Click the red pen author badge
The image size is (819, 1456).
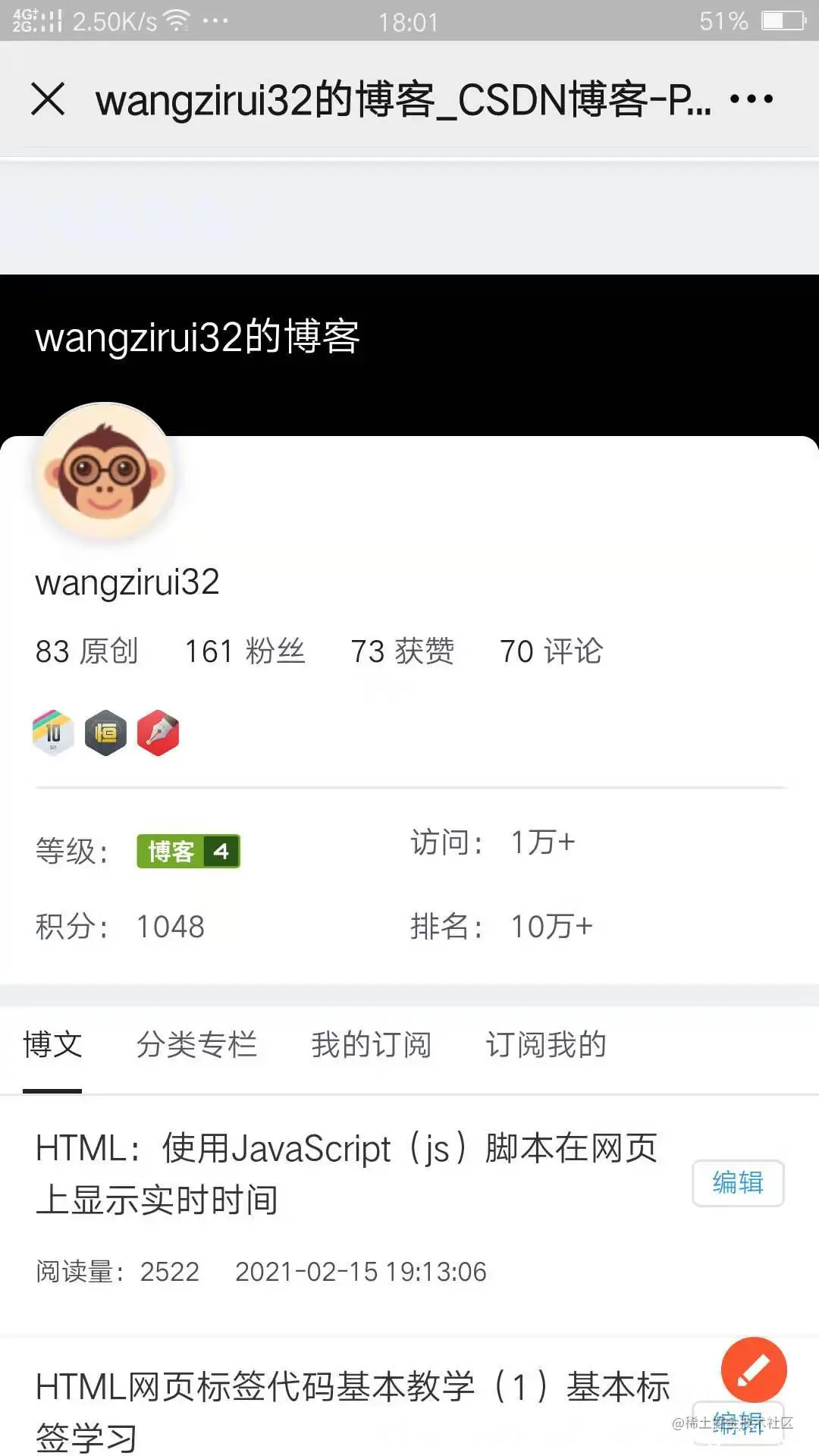pos(158,733)
